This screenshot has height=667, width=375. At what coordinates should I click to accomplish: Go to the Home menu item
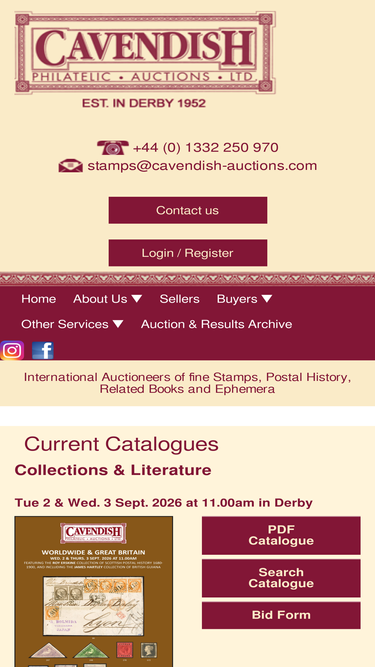(x=38, y=299)
